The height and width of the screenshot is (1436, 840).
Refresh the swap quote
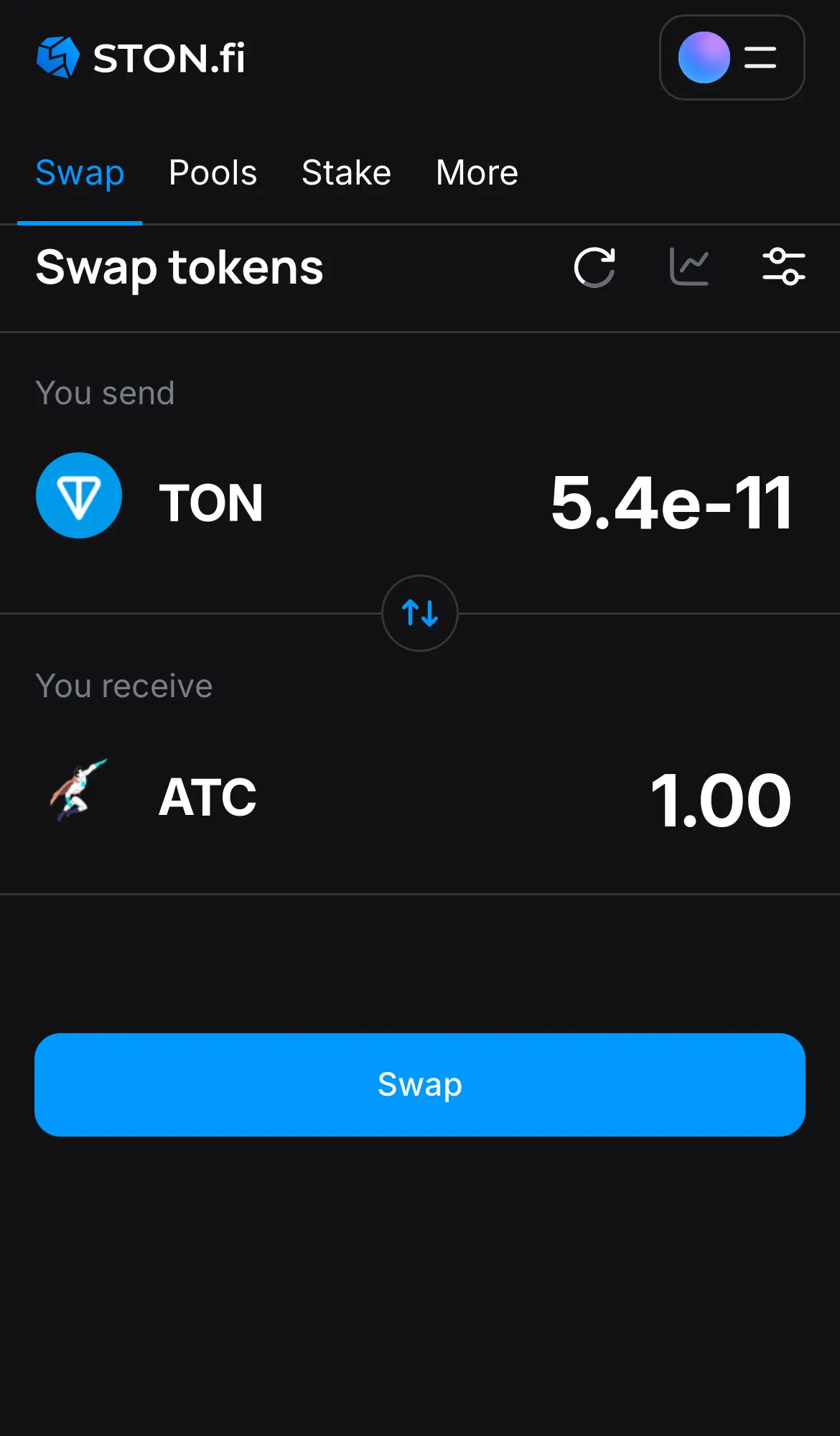595,267
